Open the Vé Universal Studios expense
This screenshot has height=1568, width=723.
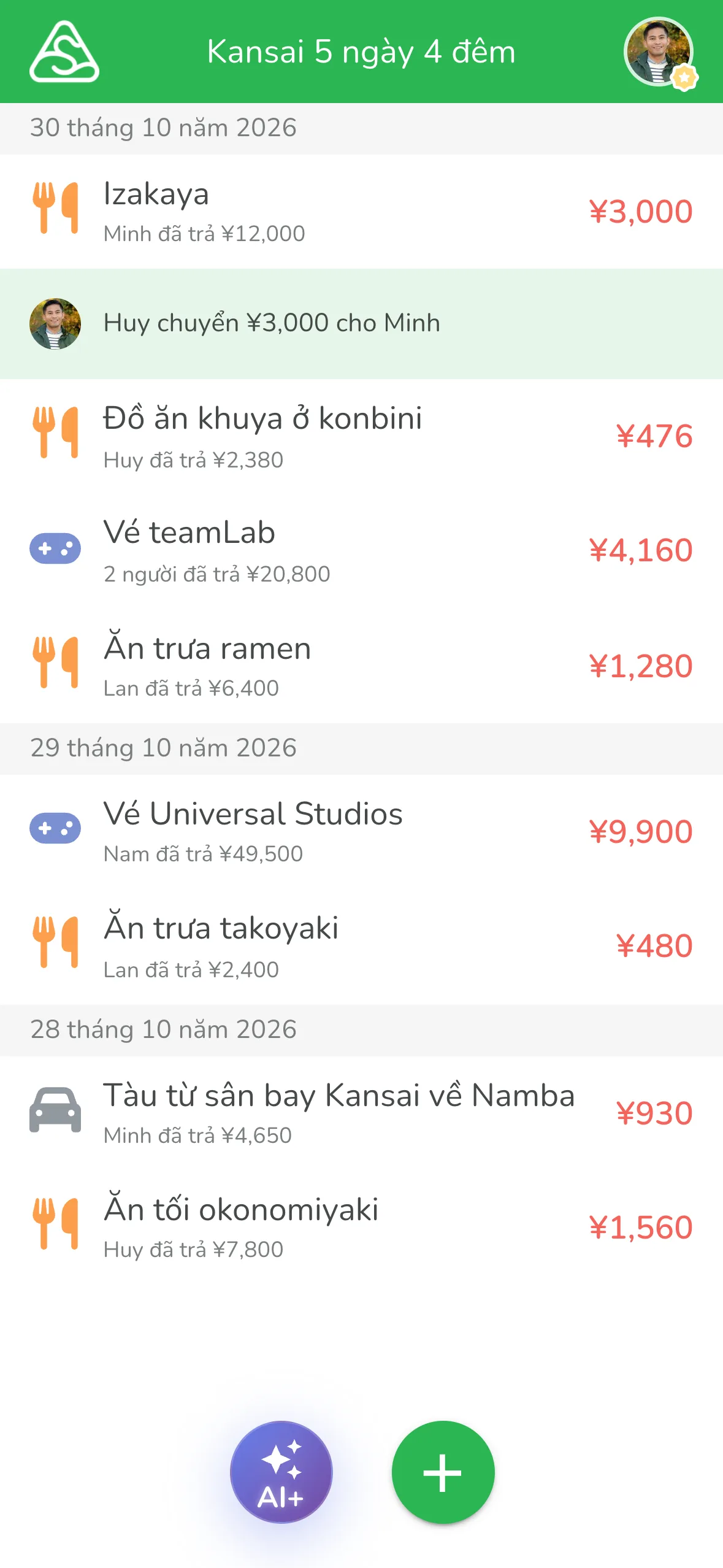361,831
